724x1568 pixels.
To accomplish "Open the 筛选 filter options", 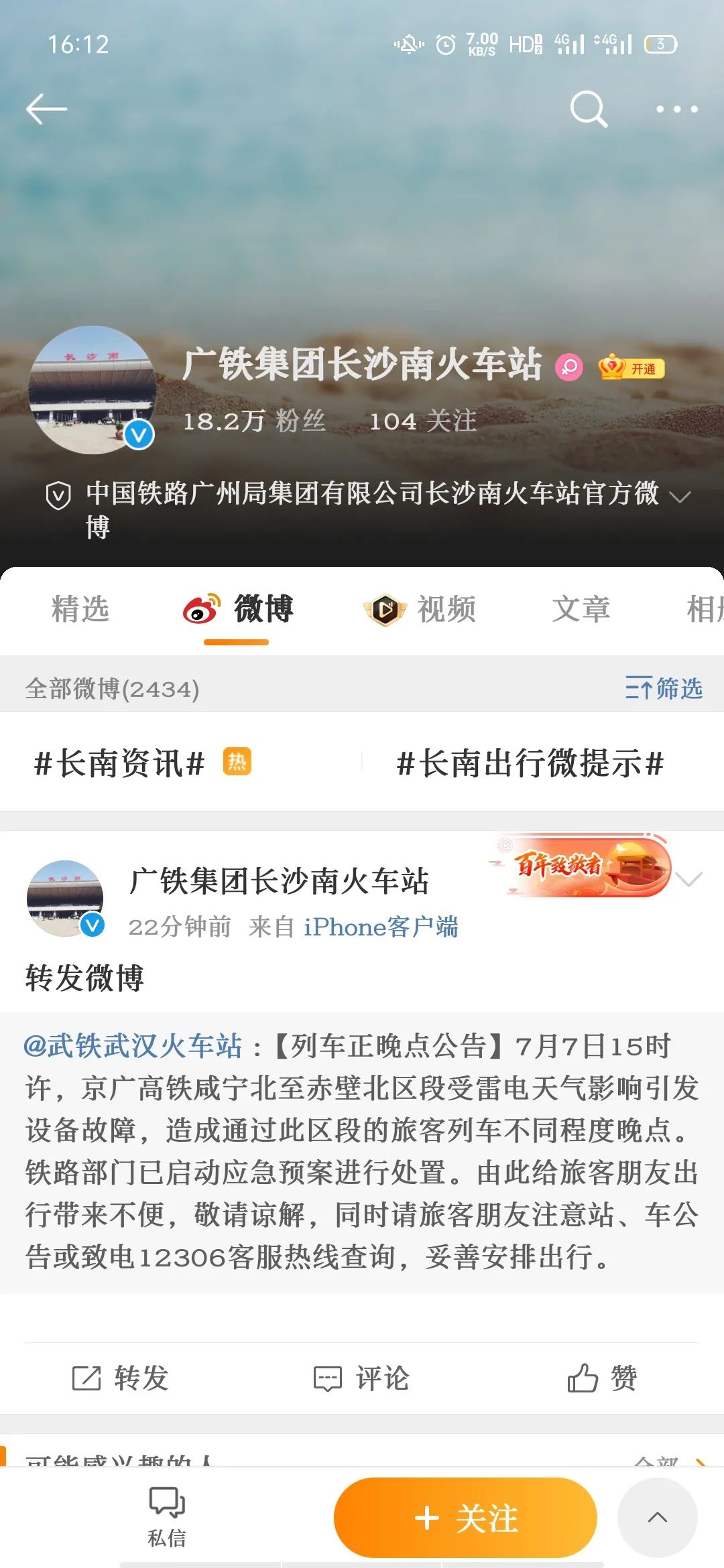I will tap(664, 688).
